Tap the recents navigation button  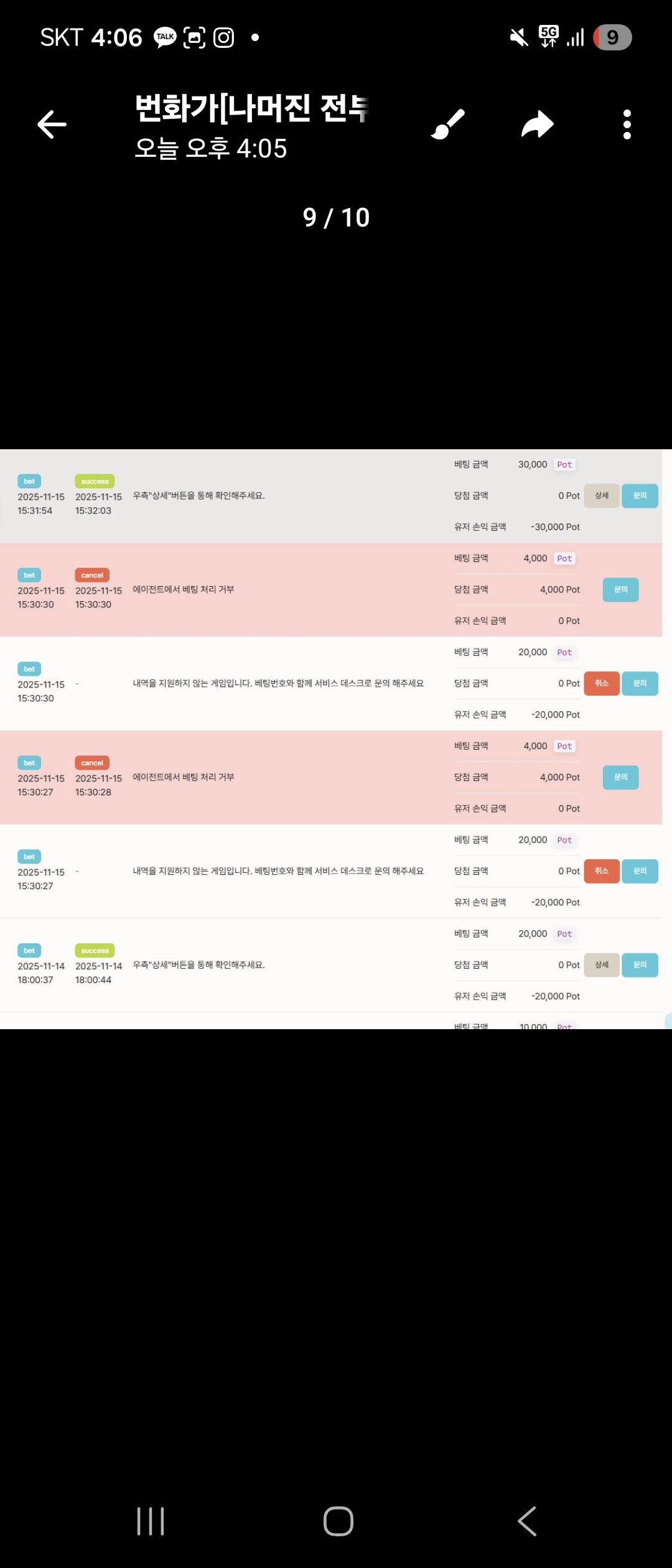click(149, 1523)
